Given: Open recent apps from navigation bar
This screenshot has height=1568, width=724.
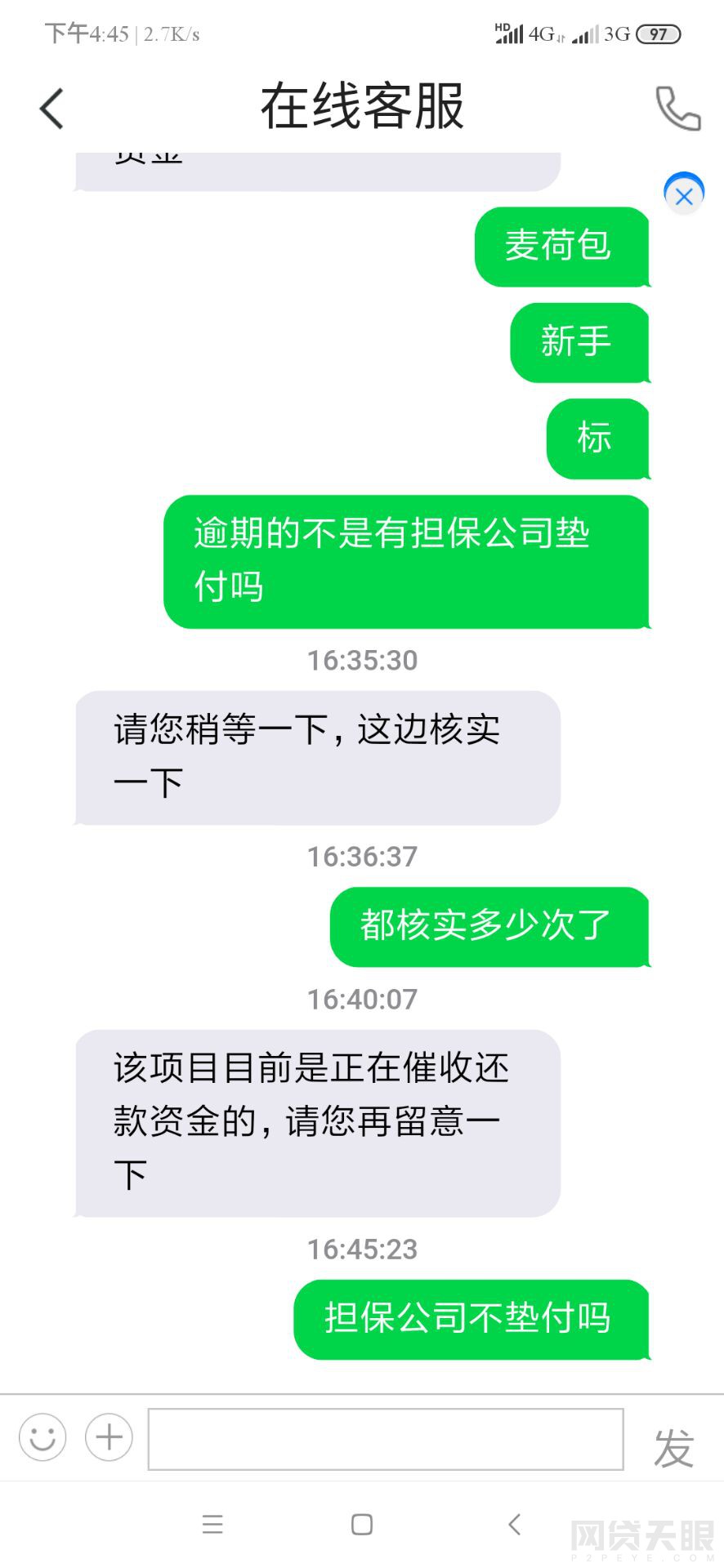Looking at the screenshot, I should point(212,1524).
